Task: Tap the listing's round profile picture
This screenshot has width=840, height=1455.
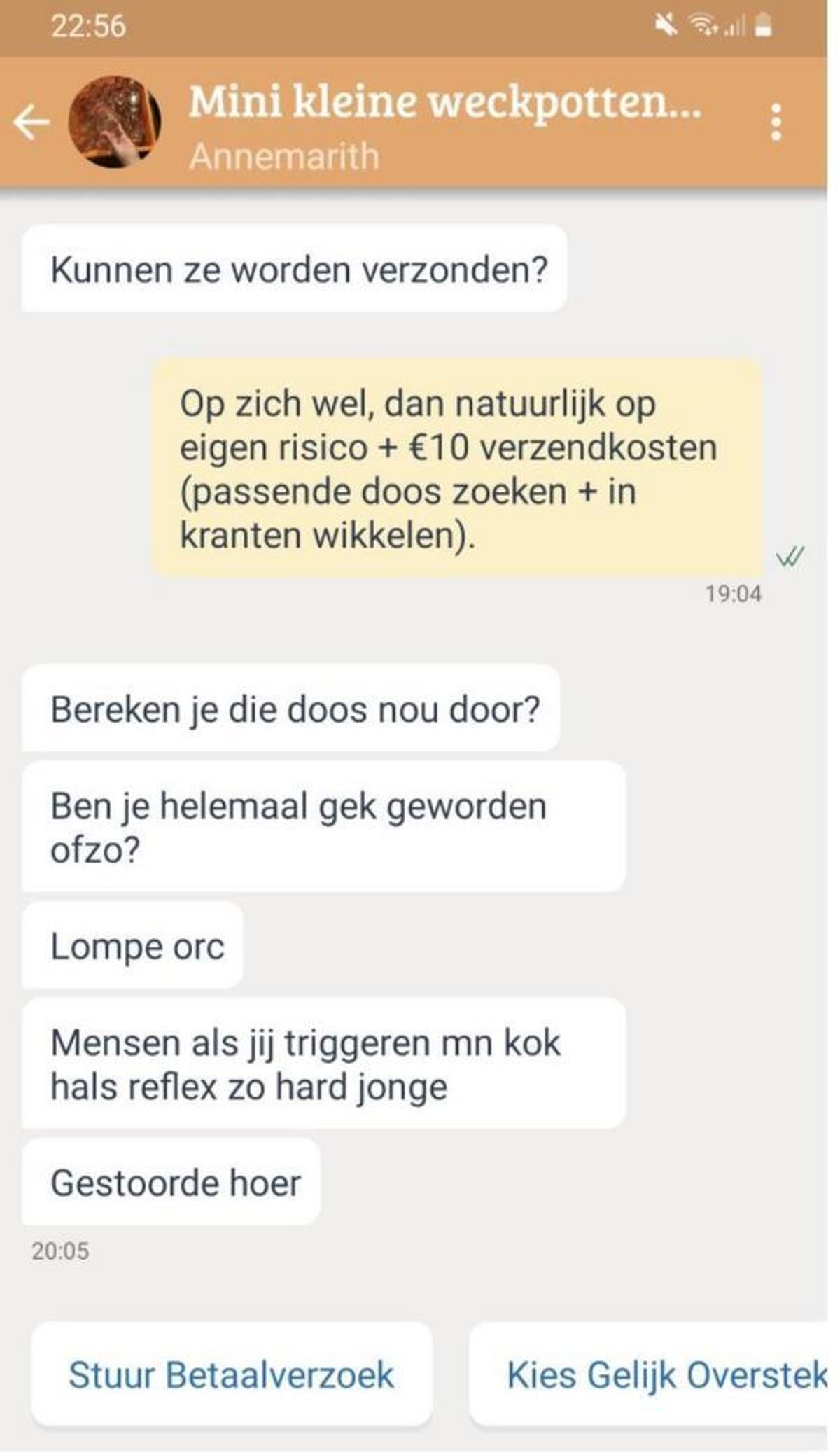Action: 114,122
